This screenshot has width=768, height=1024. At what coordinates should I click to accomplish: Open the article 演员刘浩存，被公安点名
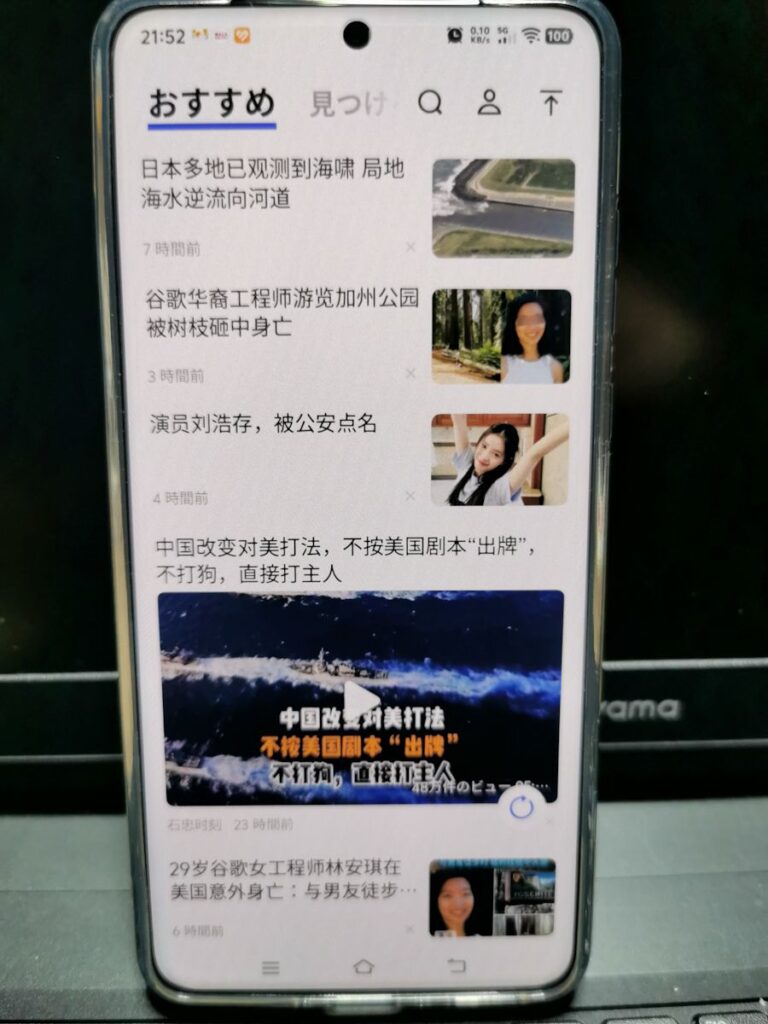264,424
